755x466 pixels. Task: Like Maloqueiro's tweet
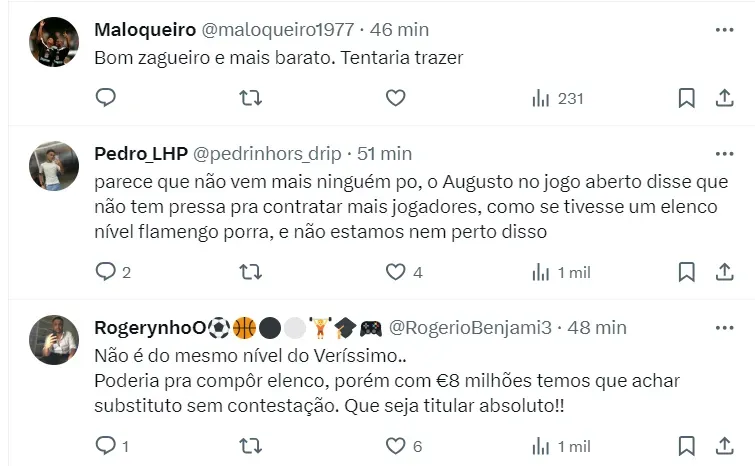pos(396,98)
